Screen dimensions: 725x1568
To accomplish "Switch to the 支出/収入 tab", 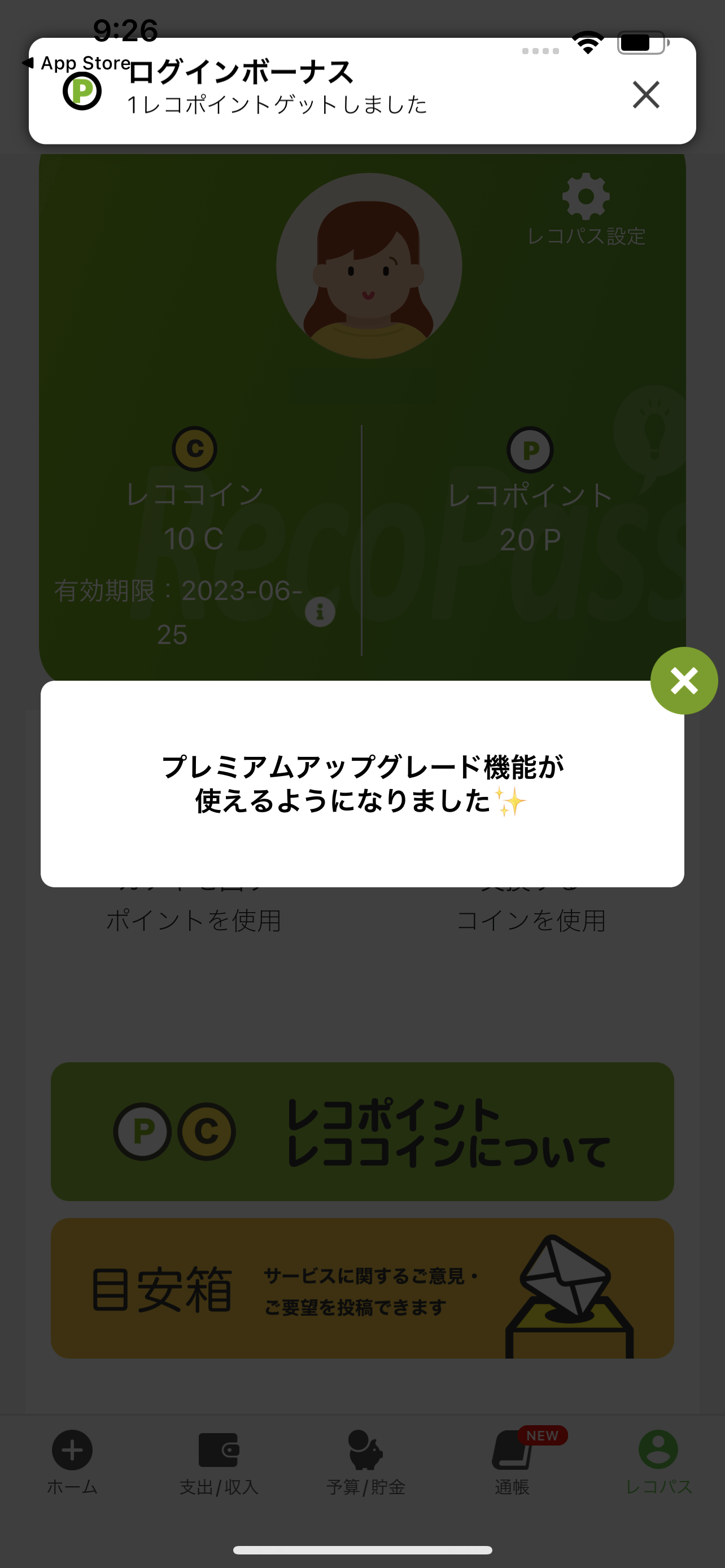I will pyautogui.click(x=219, y=1461).
